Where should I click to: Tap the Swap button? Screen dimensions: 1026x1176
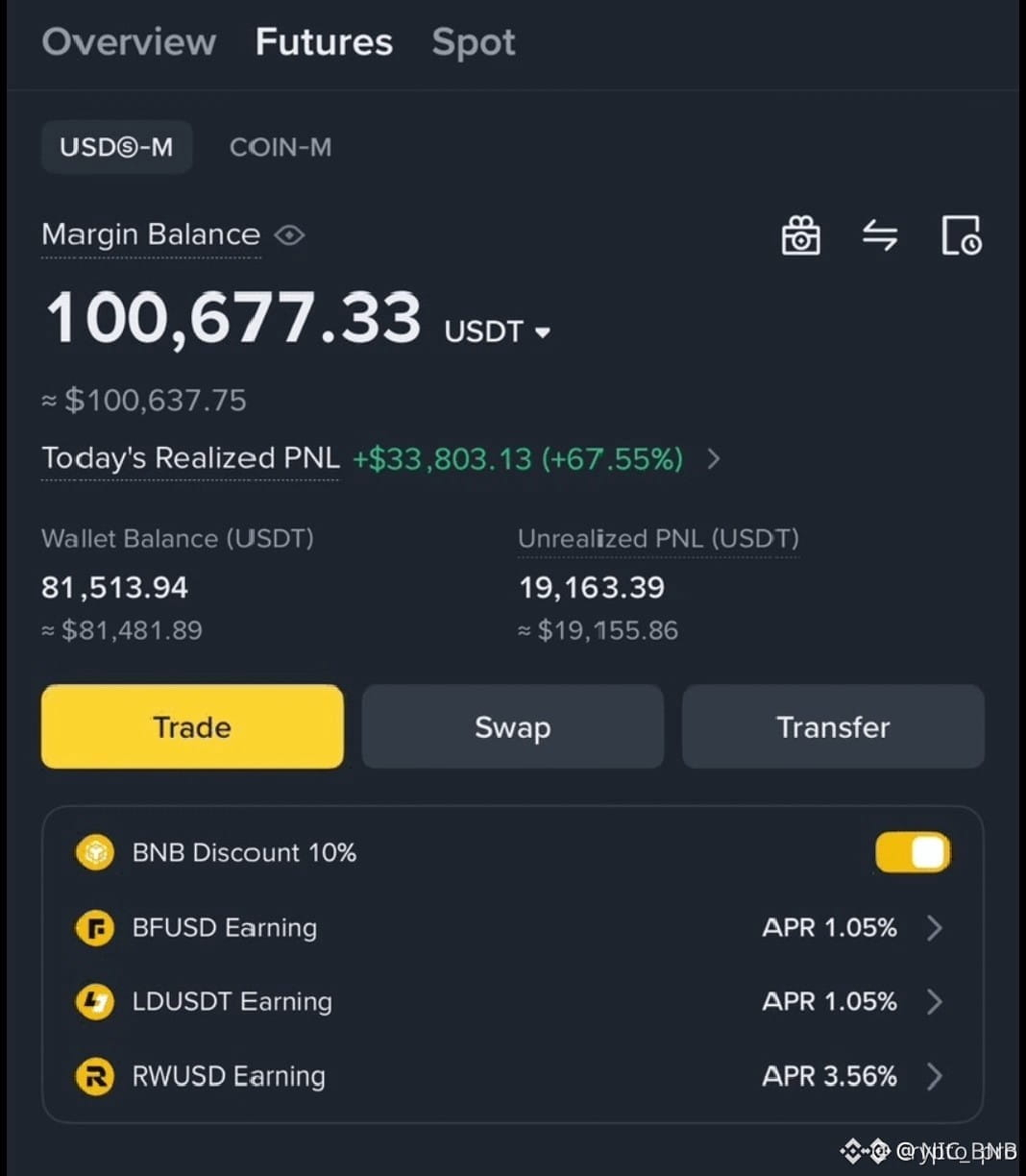click(x=513, y=726)
